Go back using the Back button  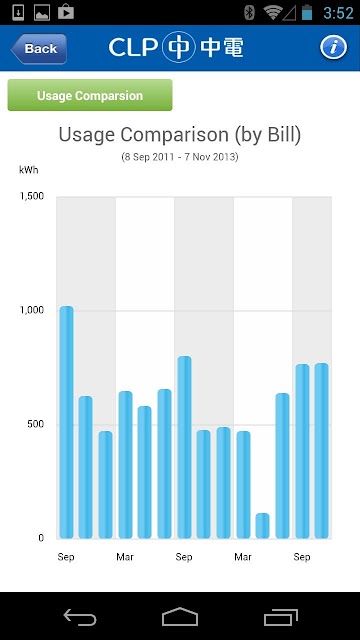[39, 49]
